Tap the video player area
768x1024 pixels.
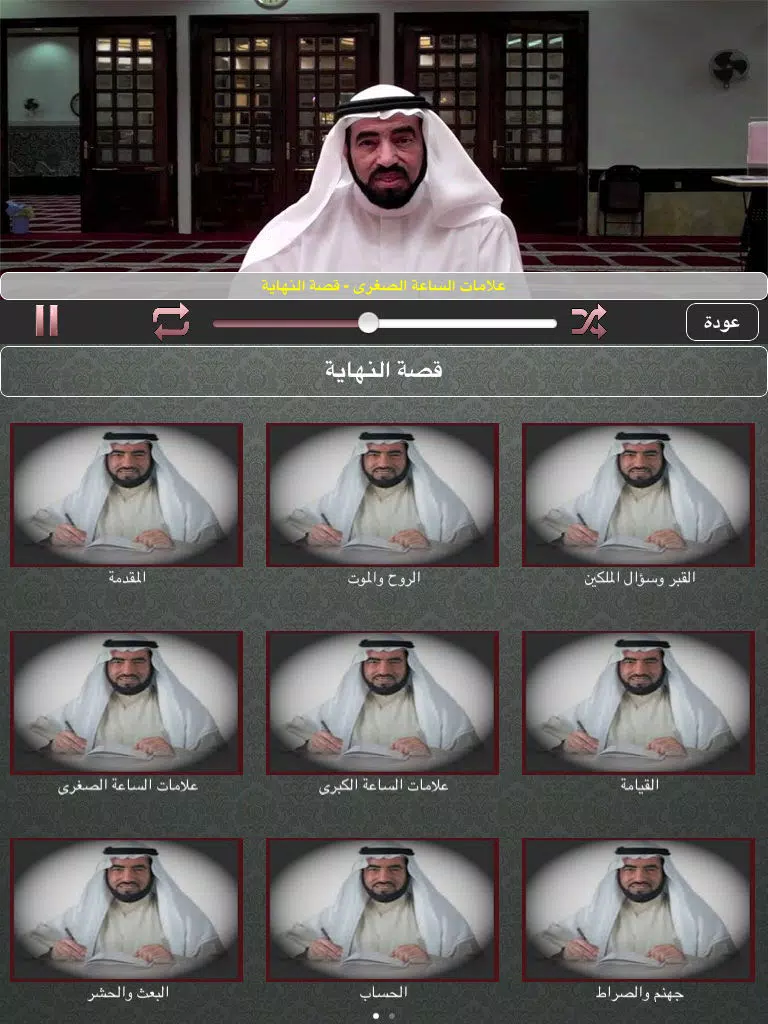pos(384,135)
